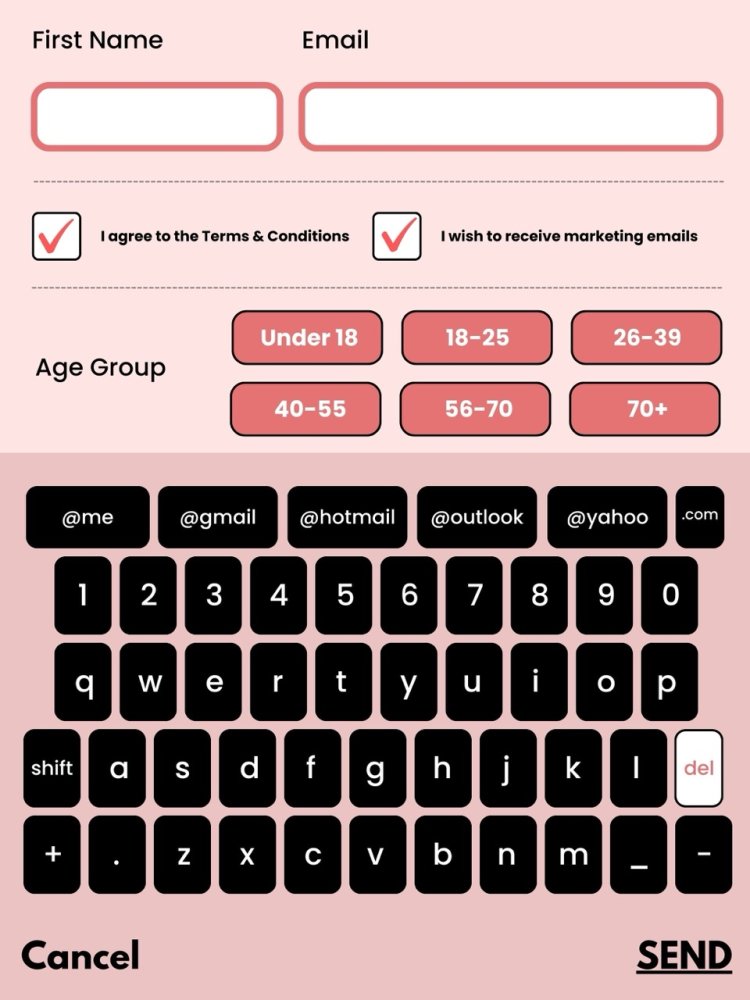This screenshot has width=750, height=1000.
Task: Pick the 70+ age group
Action: click(x=645, y=409)
